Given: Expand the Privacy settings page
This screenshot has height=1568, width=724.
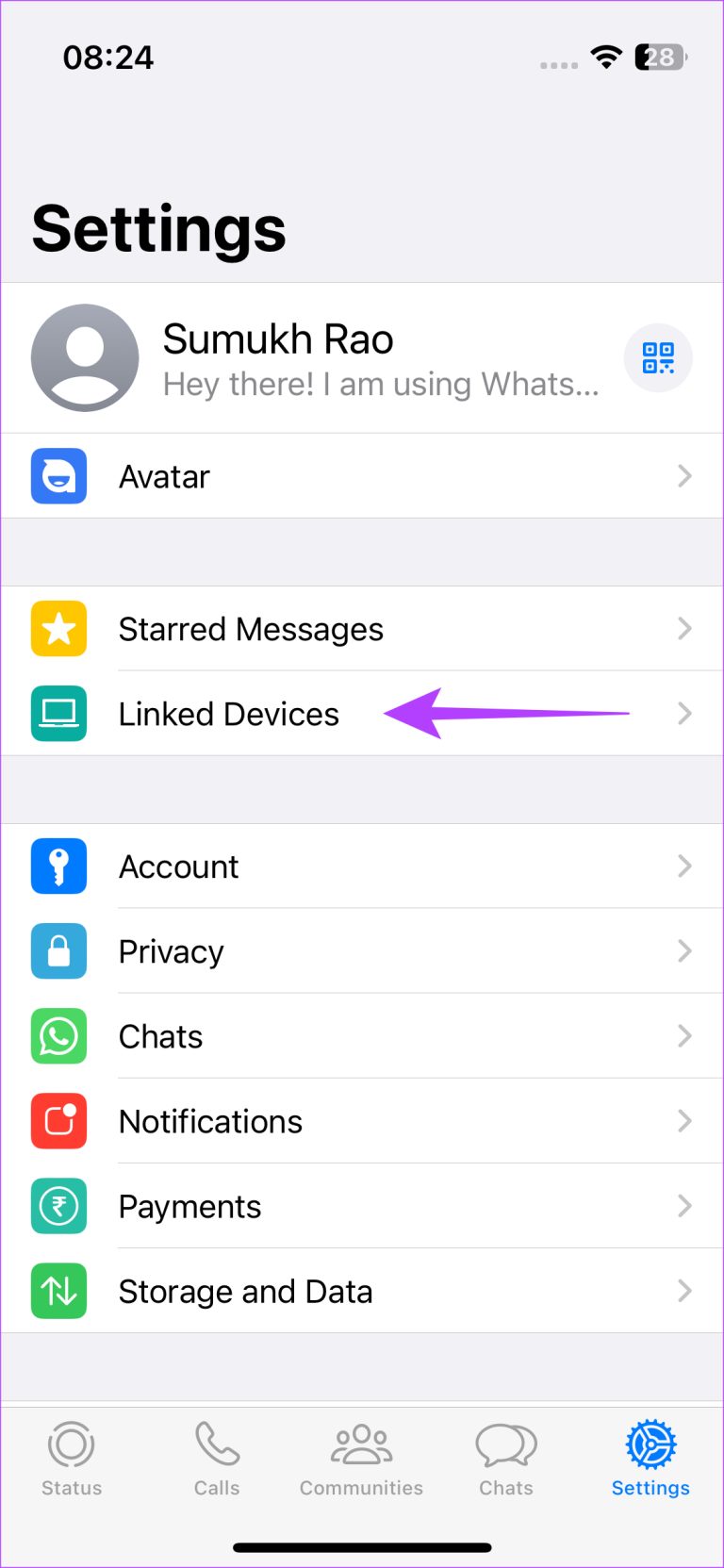Looking at the screenshot, I should pos(362,951).
